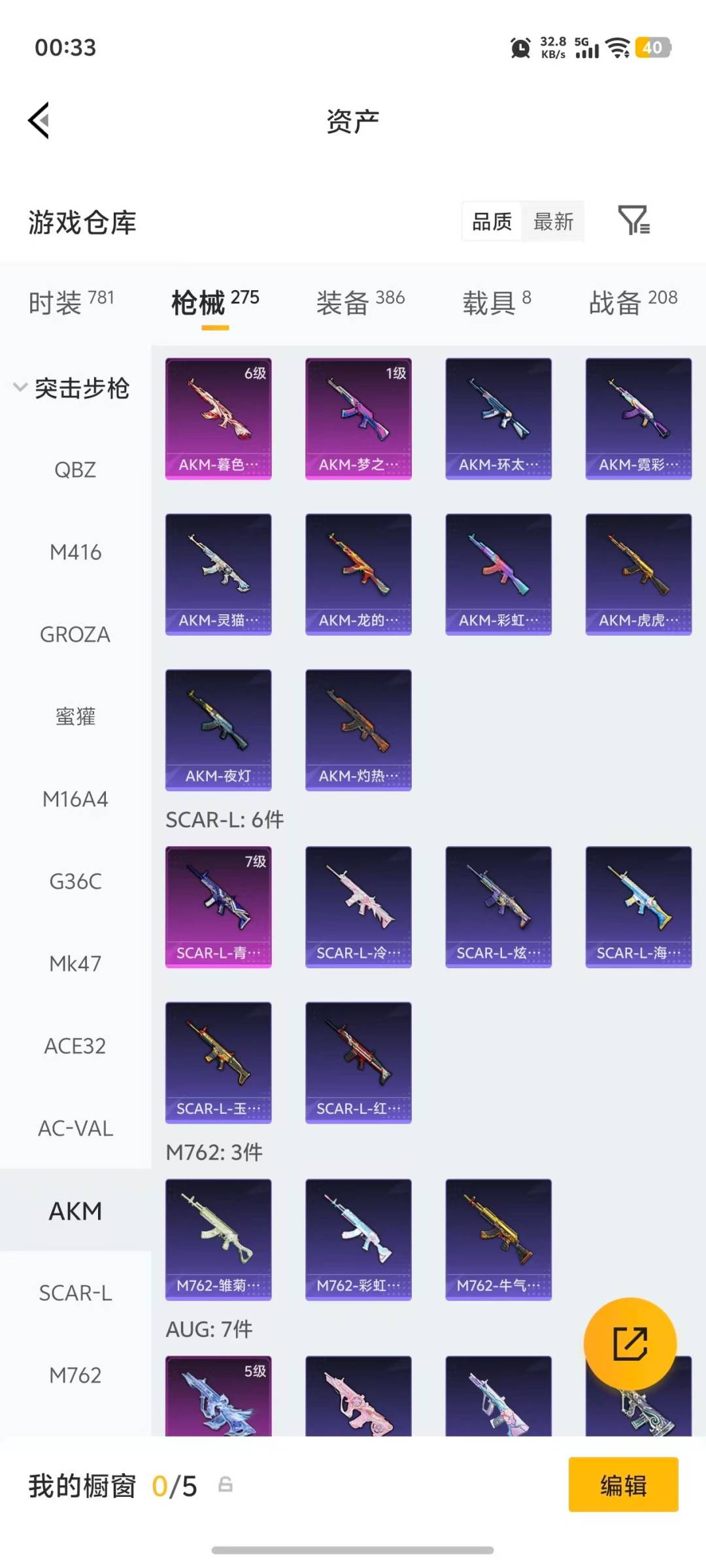
Task: Open the SCAR-L-青 level 7 skin
Action: pos(218,907)
